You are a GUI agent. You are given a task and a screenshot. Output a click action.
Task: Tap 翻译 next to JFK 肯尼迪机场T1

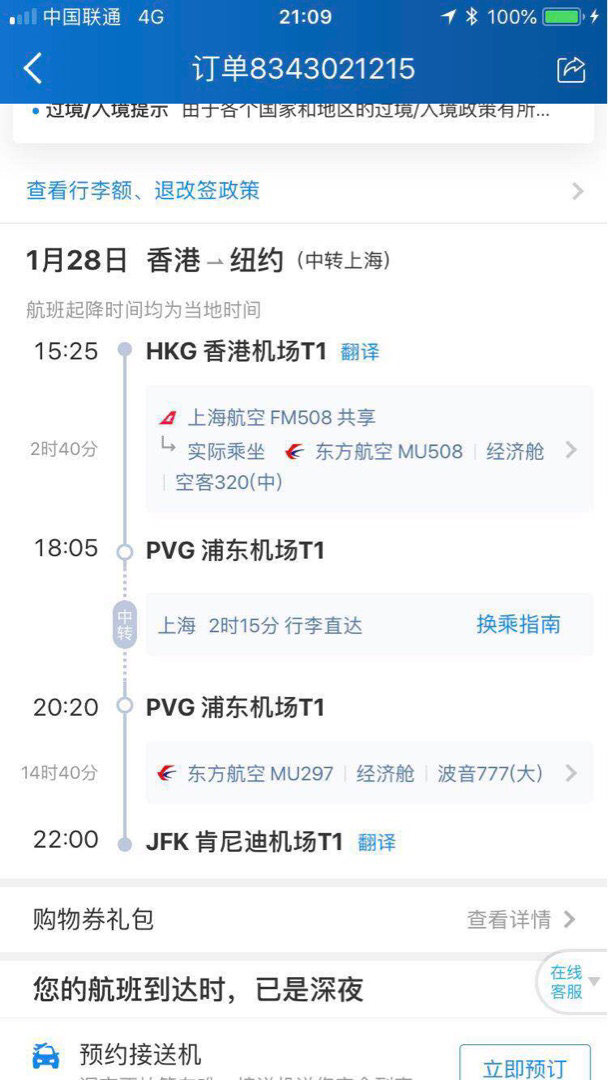pos(377,842)
